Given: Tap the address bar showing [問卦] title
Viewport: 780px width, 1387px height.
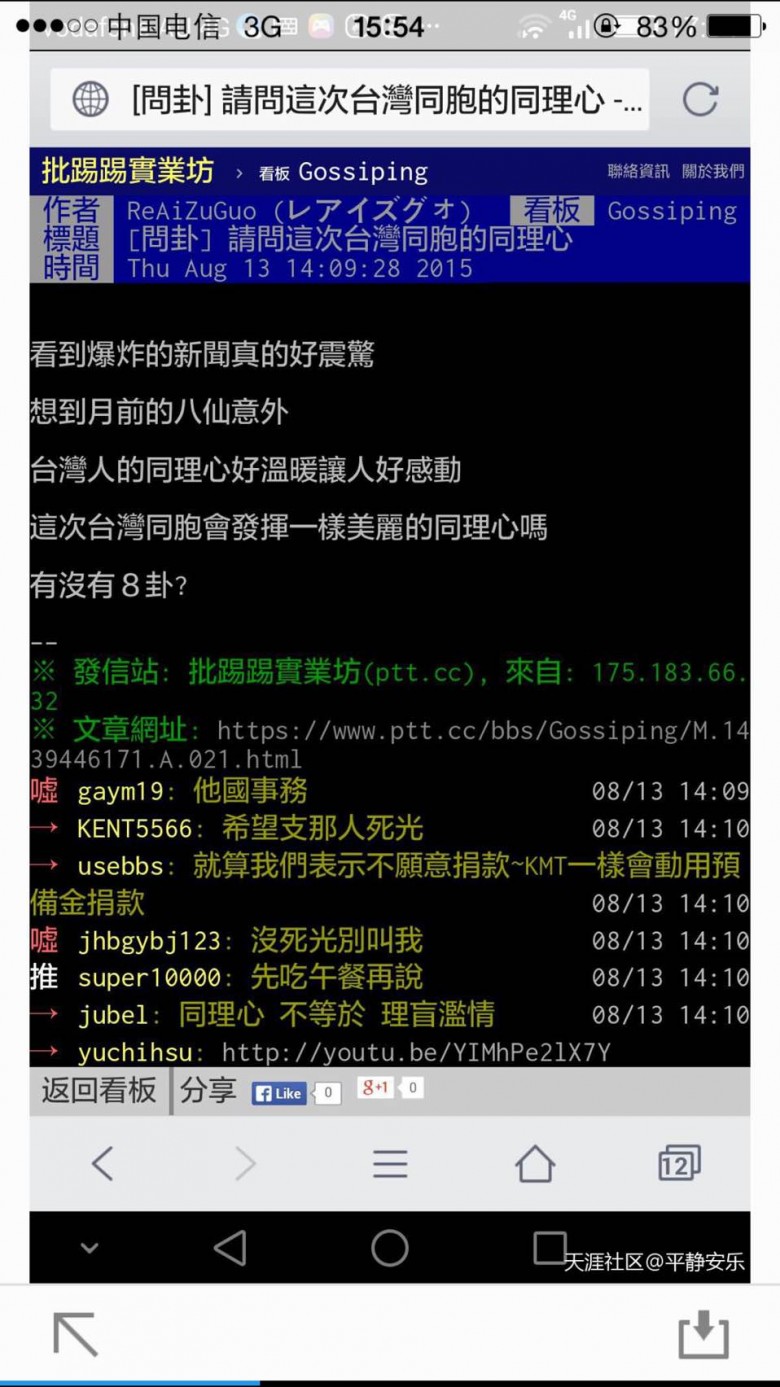Looking at the screenshot, I should point(350,99).
